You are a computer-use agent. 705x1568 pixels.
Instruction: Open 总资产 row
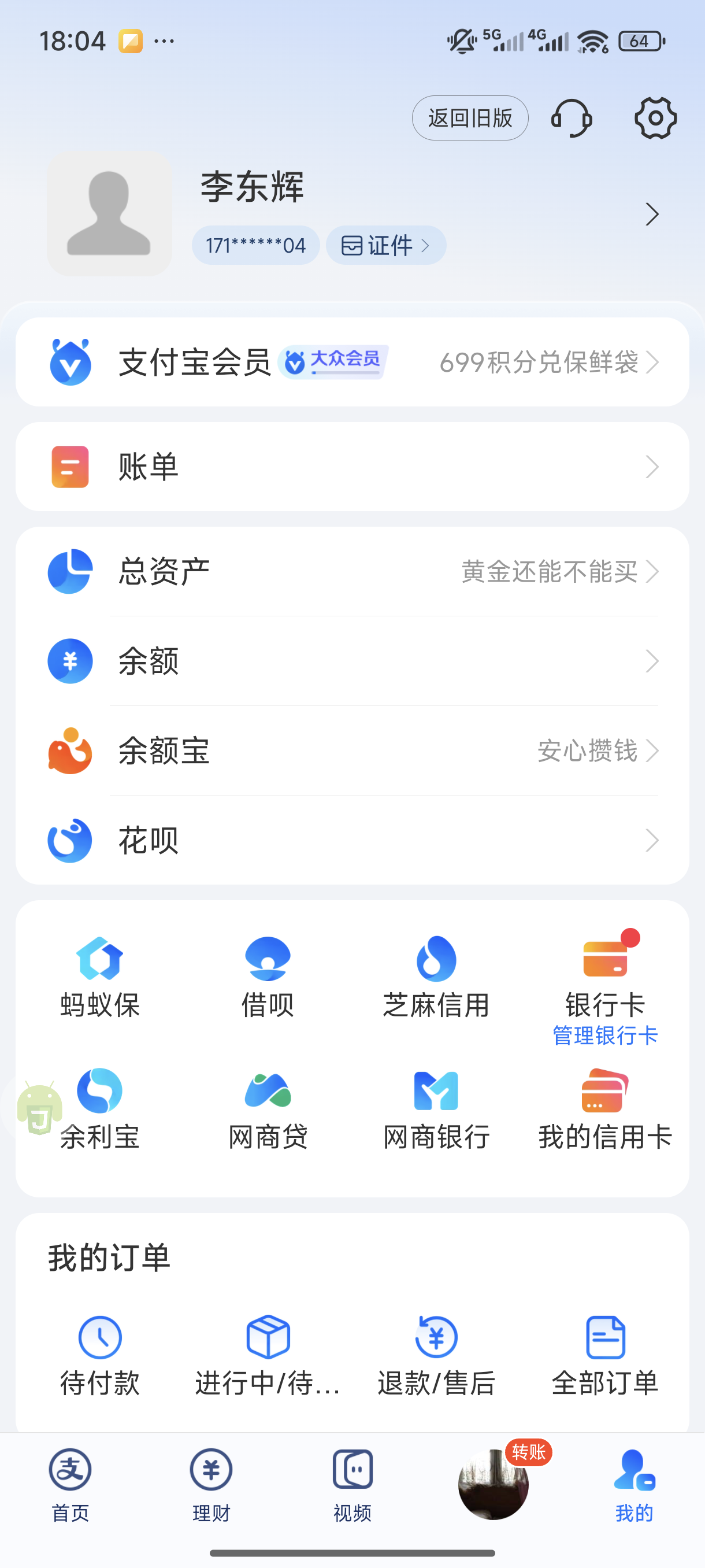click(x=352, y=572)
